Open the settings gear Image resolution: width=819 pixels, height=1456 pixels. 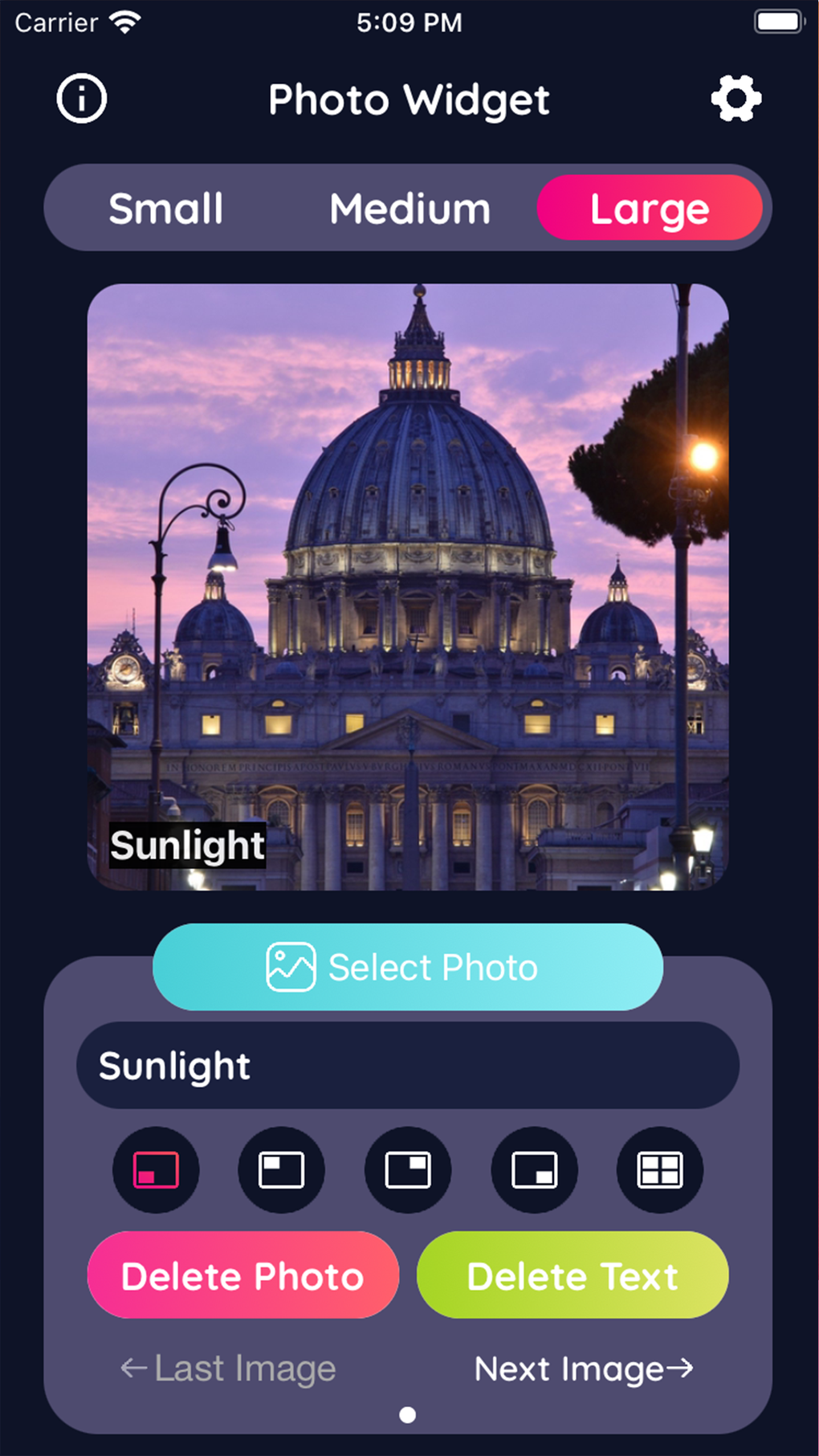(735, 98)
